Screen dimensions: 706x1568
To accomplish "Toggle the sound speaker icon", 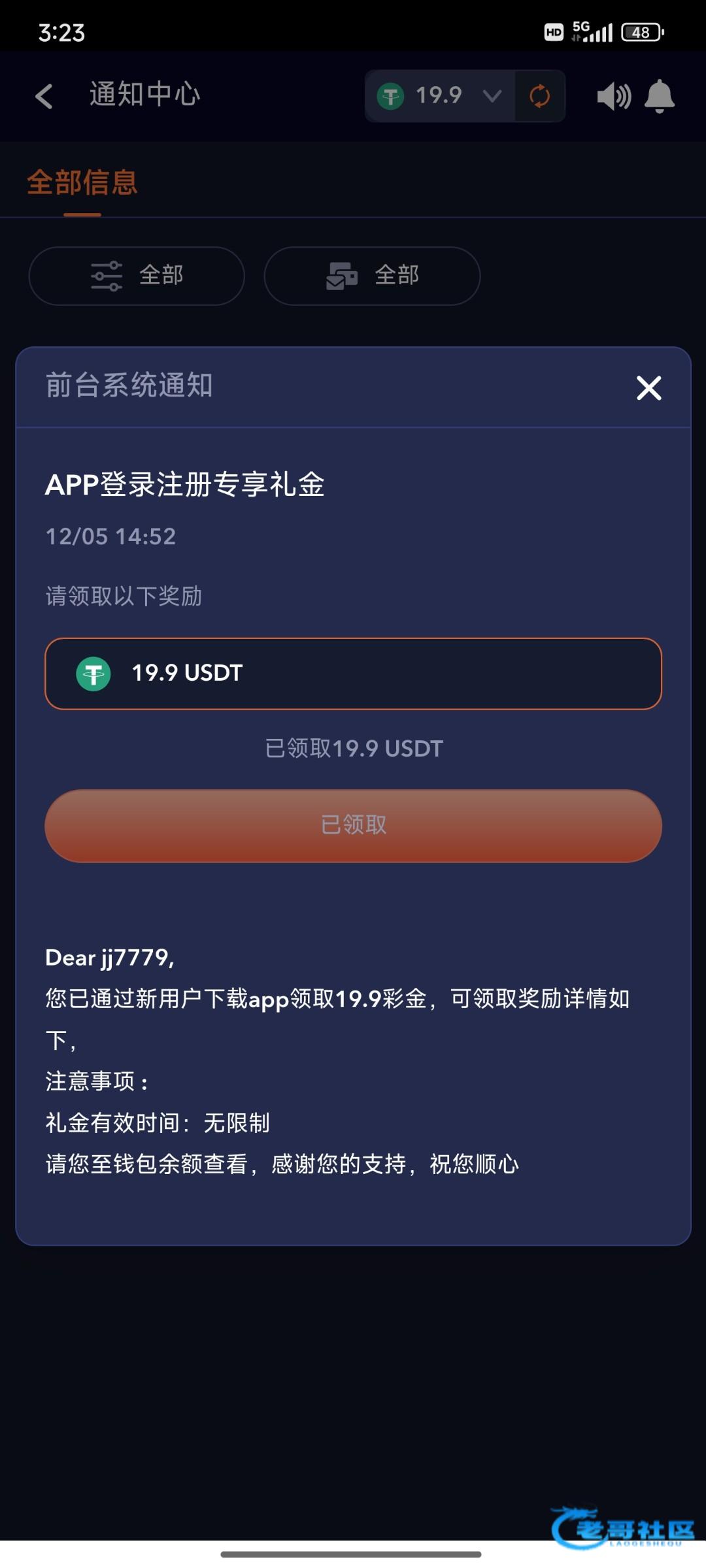I will click(x=613, y=96).
